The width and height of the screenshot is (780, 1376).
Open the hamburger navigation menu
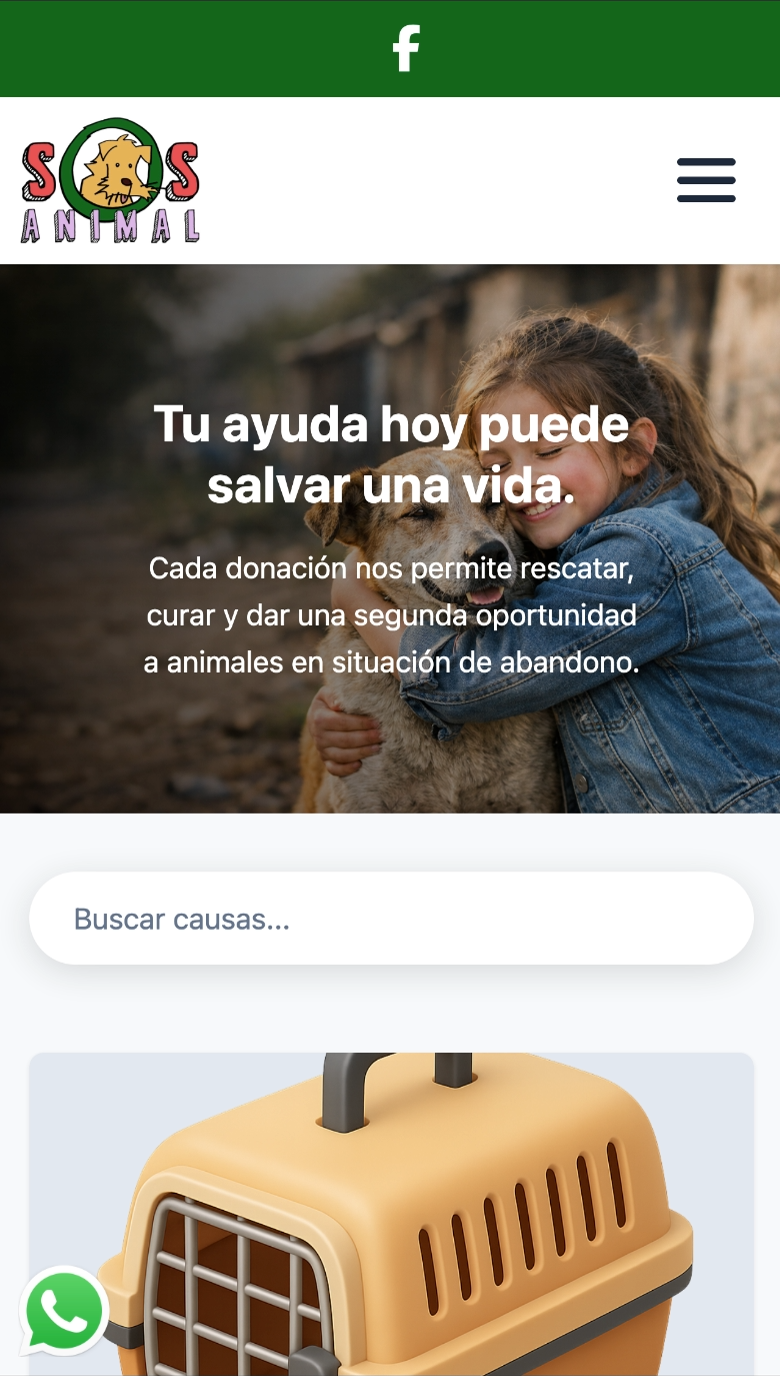(706, 180)
